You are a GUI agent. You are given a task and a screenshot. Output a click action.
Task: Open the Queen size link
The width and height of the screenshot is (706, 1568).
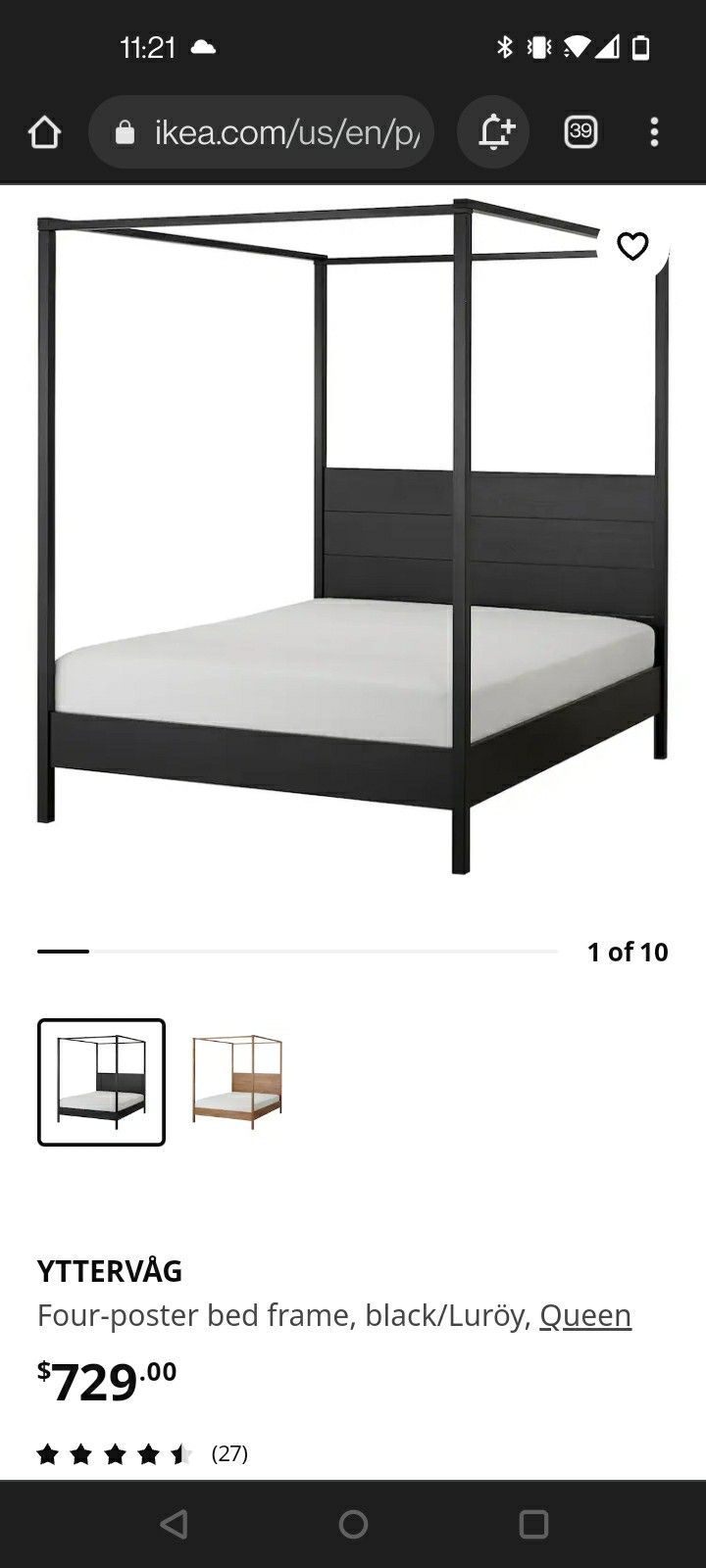(585, 1315)
